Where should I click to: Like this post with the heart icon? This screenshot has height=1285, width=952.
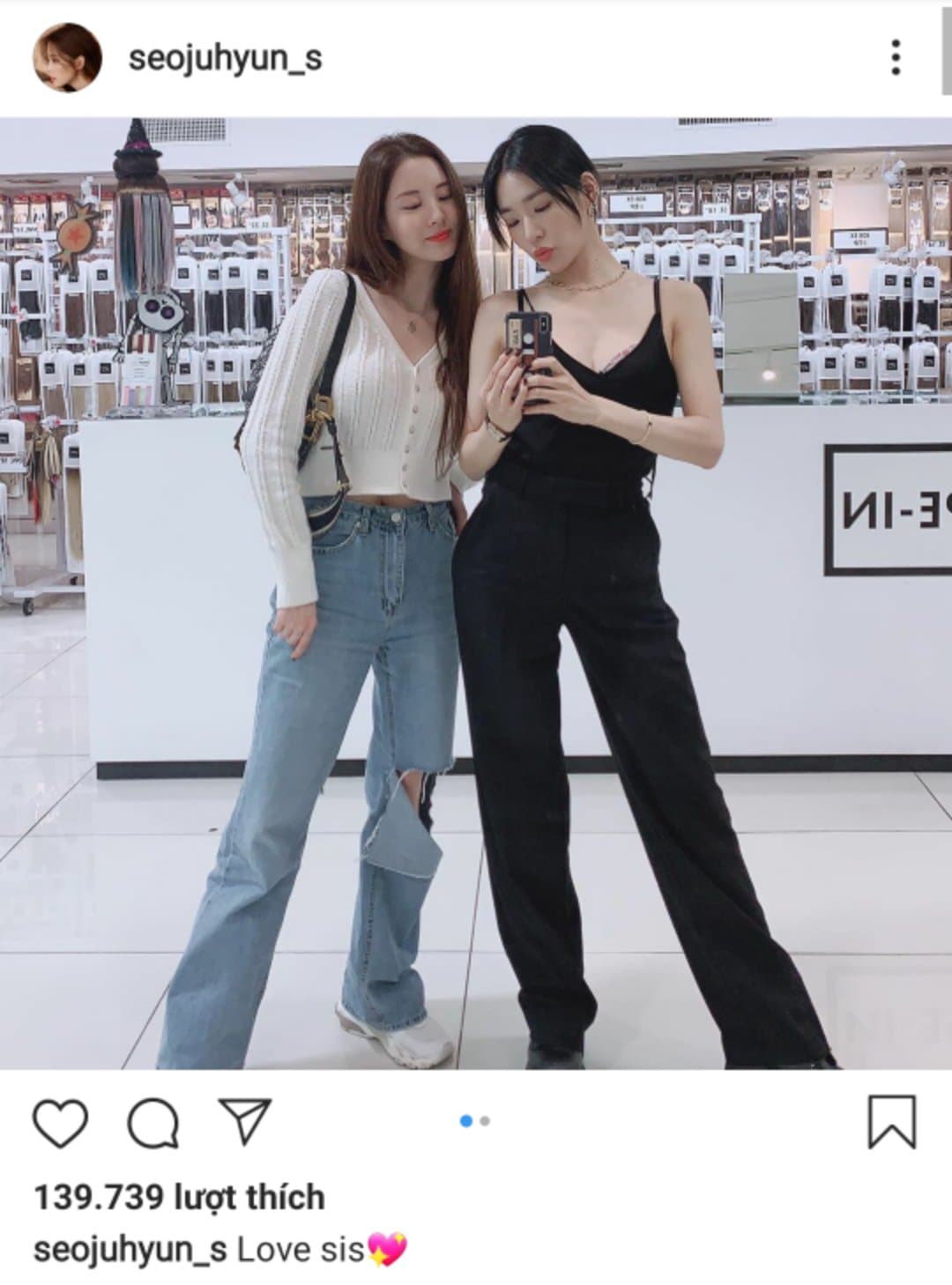click(61, 1123)
